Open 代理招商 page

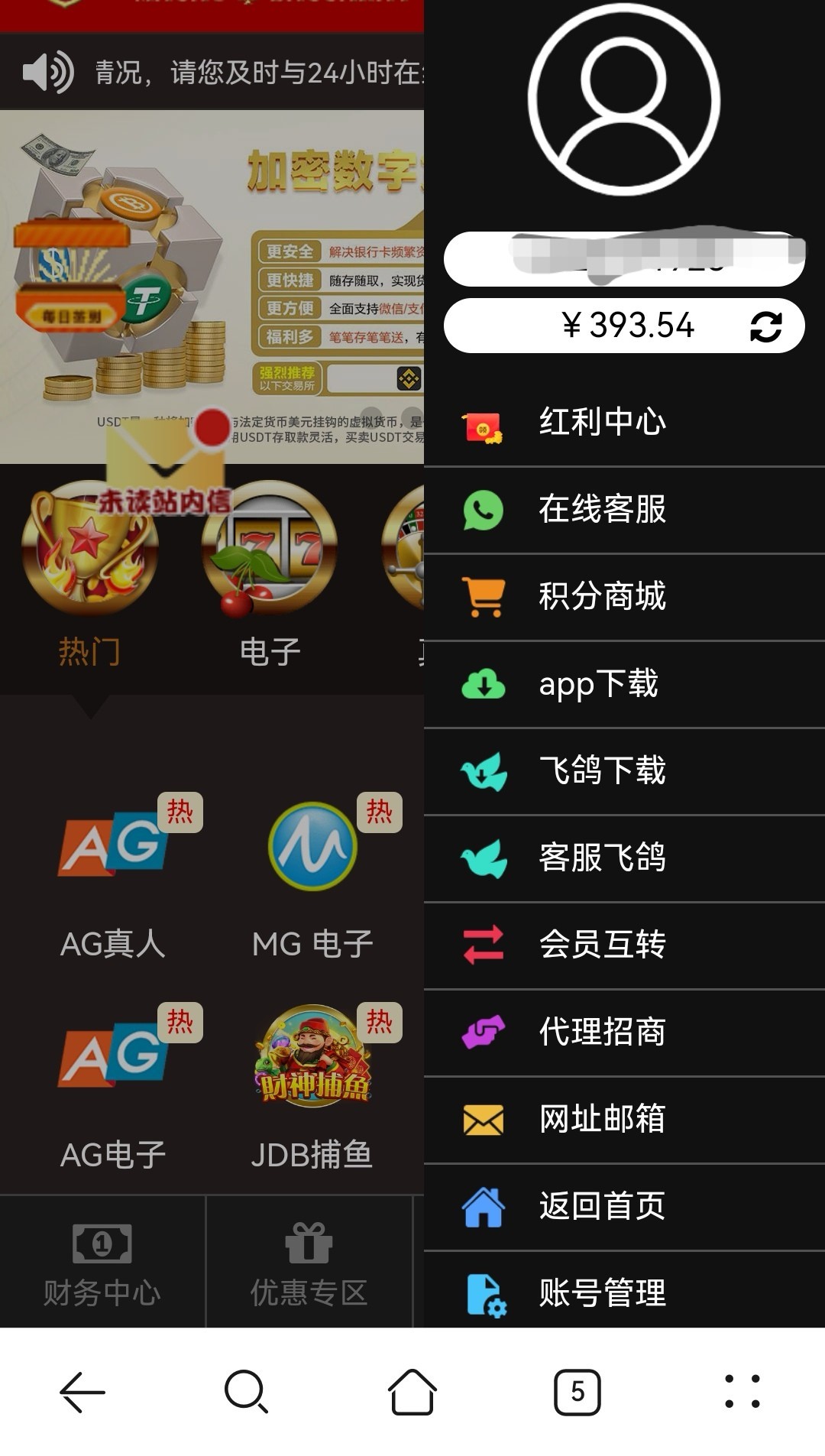point(601,1033)
